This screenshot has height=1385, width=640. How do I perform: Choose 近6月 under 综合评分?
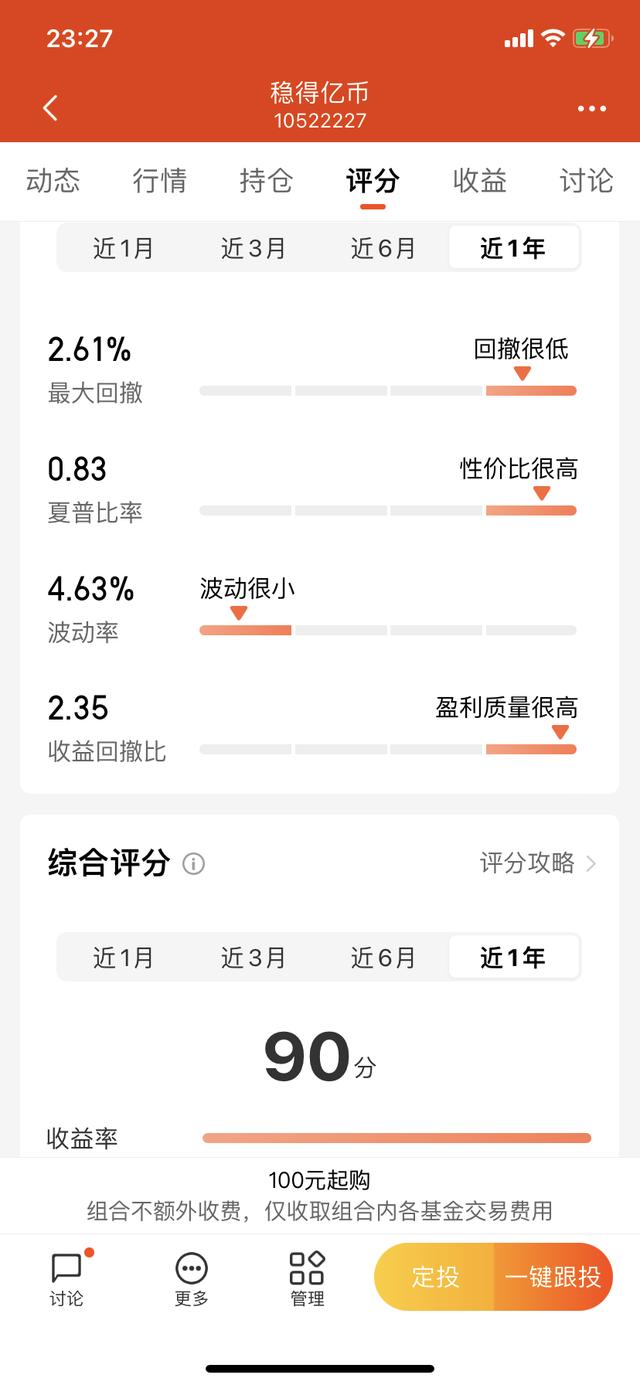(x=383, y=957)
